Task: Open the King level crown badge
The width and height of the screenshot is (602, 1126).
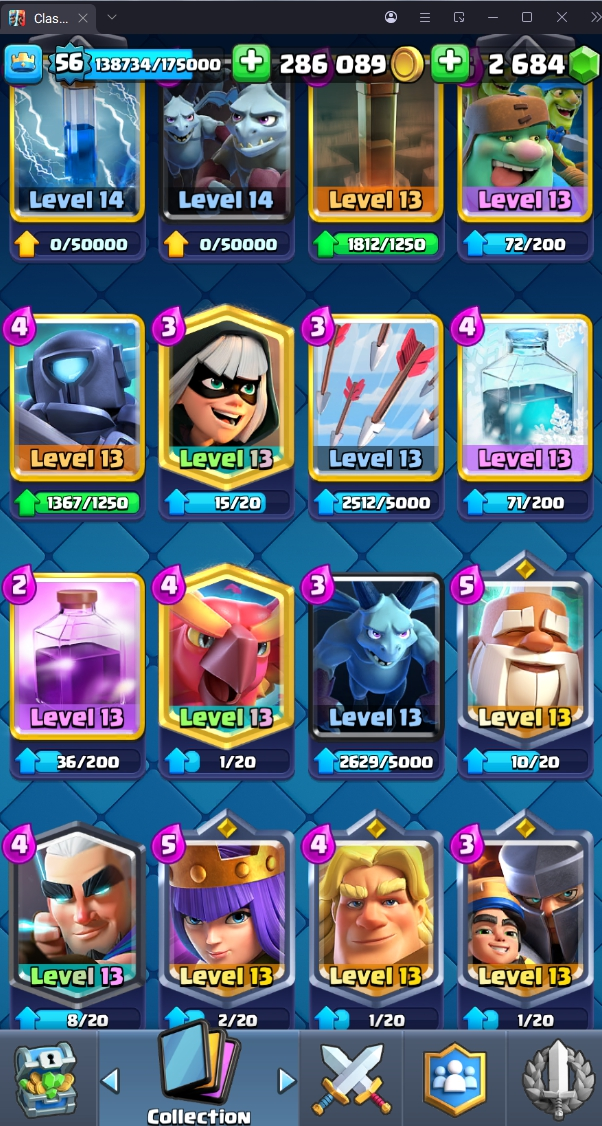Action: coord(25,63)
